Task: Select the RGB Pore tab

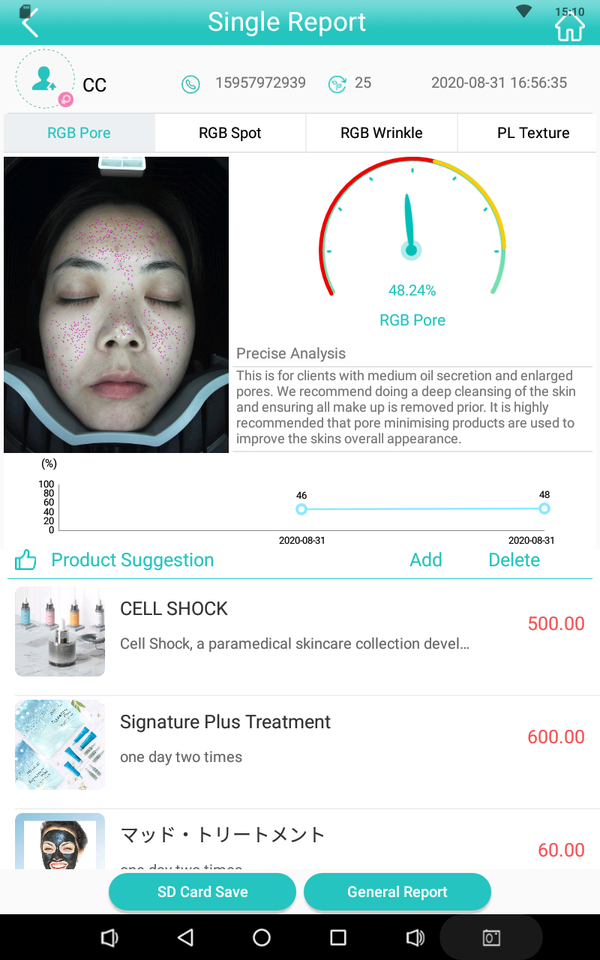Action: coord(79,133)
